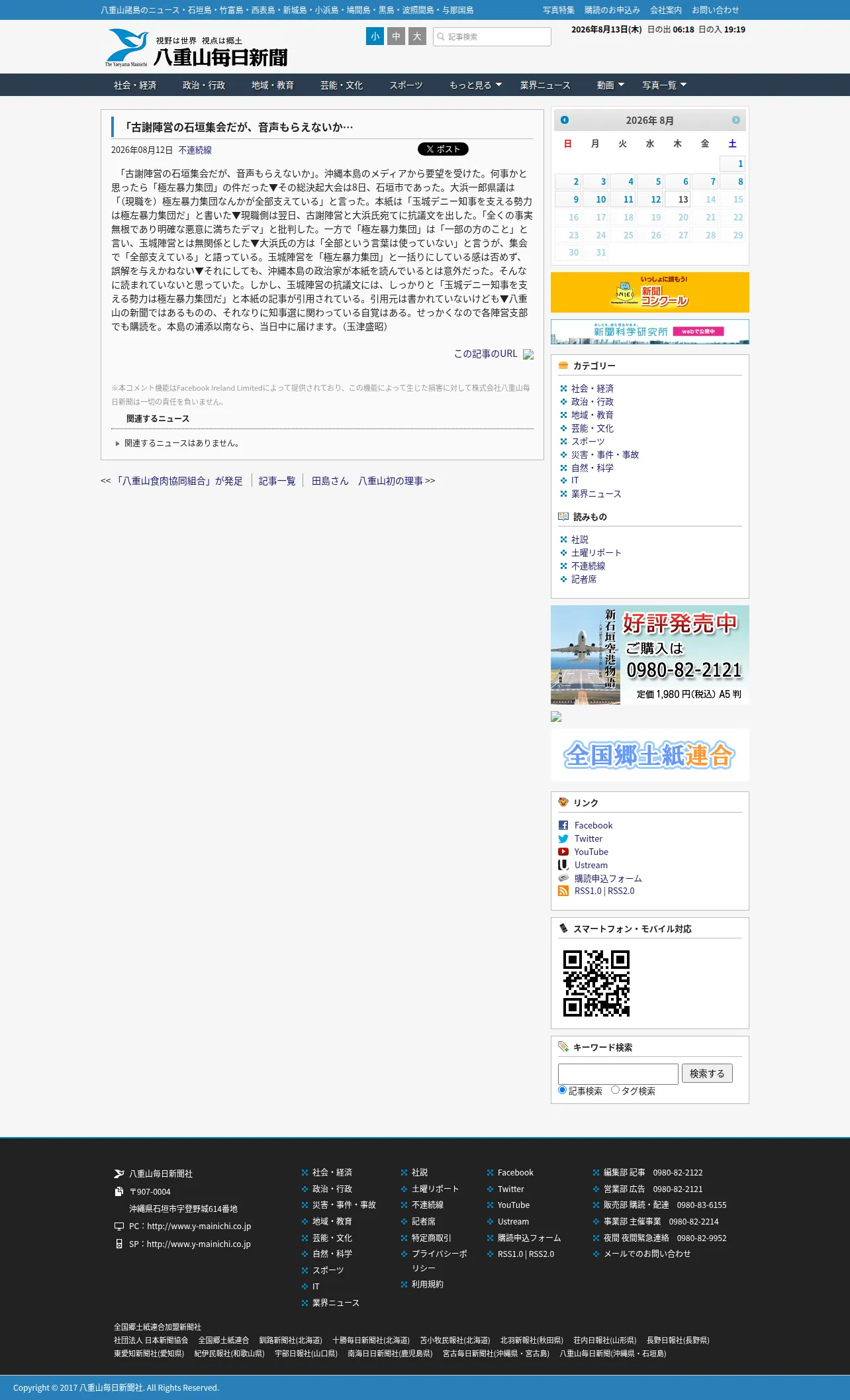Share article with the X ポスト button
This screenshot has height=1400, width=850.
pyautogui.click(x=443, y=149)
